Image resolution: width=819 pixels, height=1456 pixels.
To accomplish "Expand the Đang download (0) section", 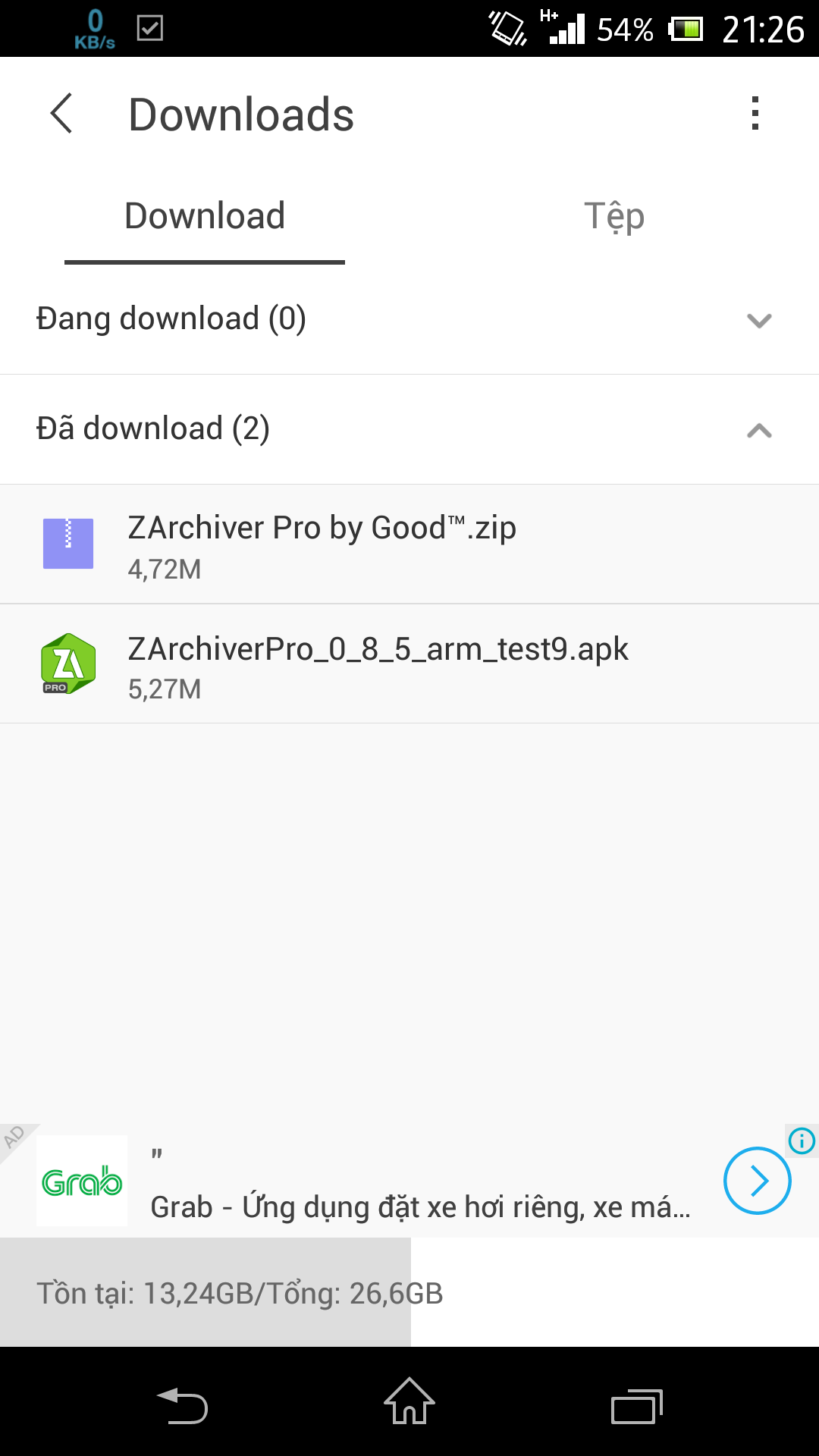I will coord(758,320).
